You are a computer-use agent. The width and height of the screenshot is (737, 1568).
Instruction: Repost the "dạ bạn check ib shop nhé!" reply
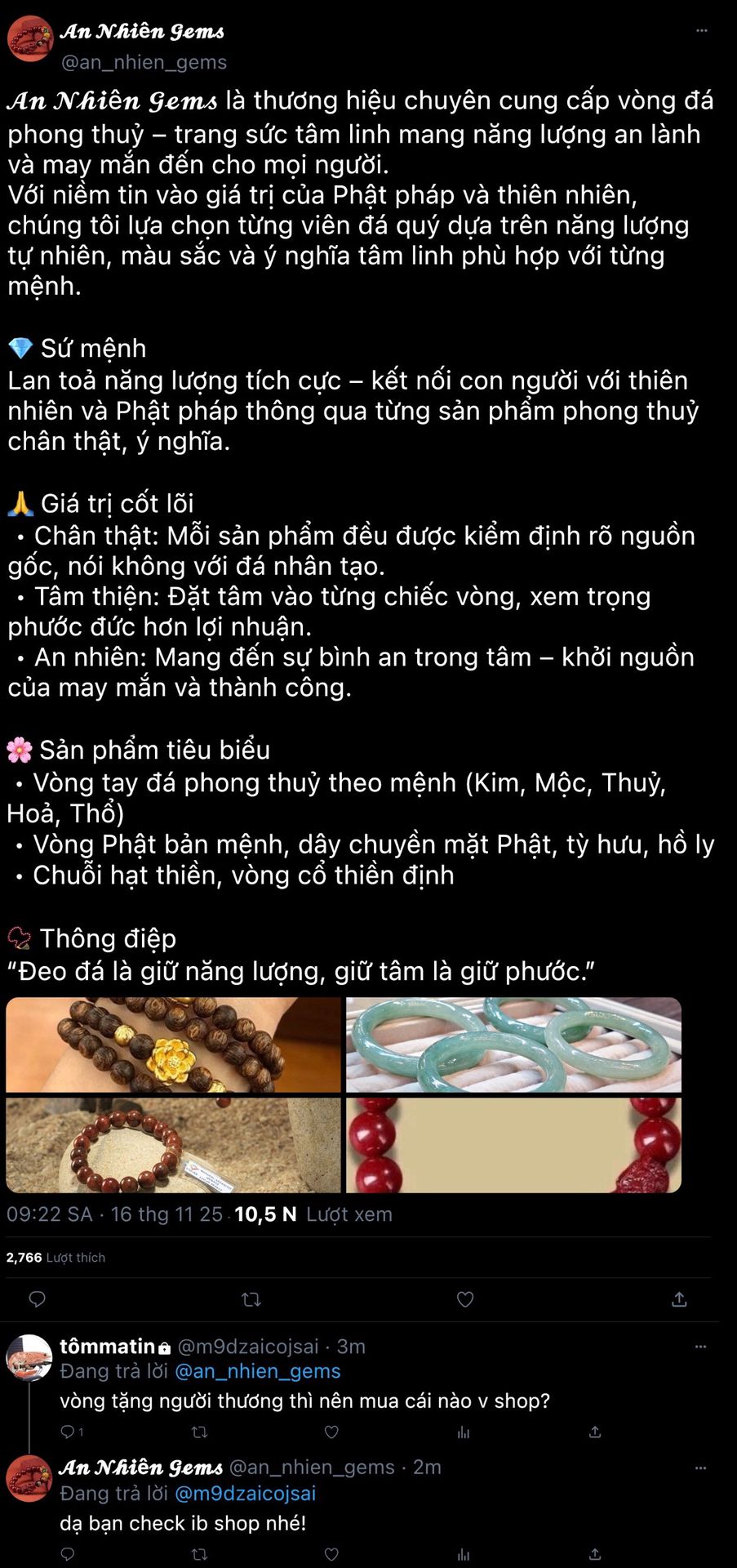point(199,1554)
